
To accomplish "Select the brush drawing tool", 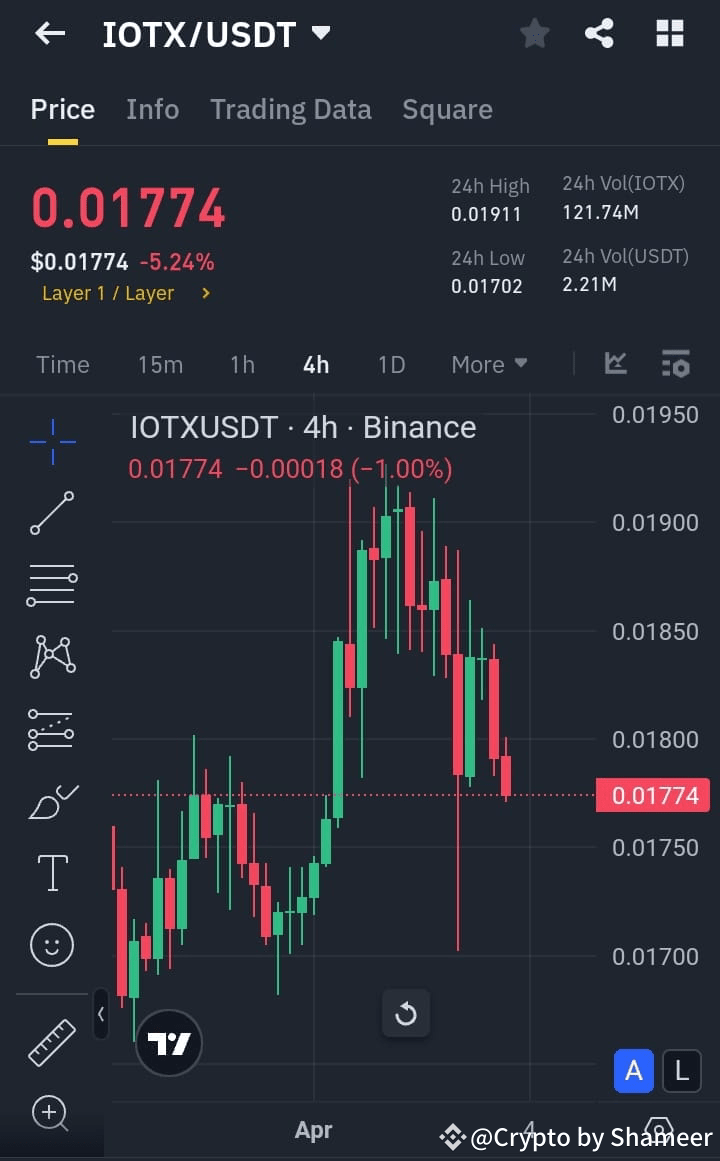I will pos(52,801).
